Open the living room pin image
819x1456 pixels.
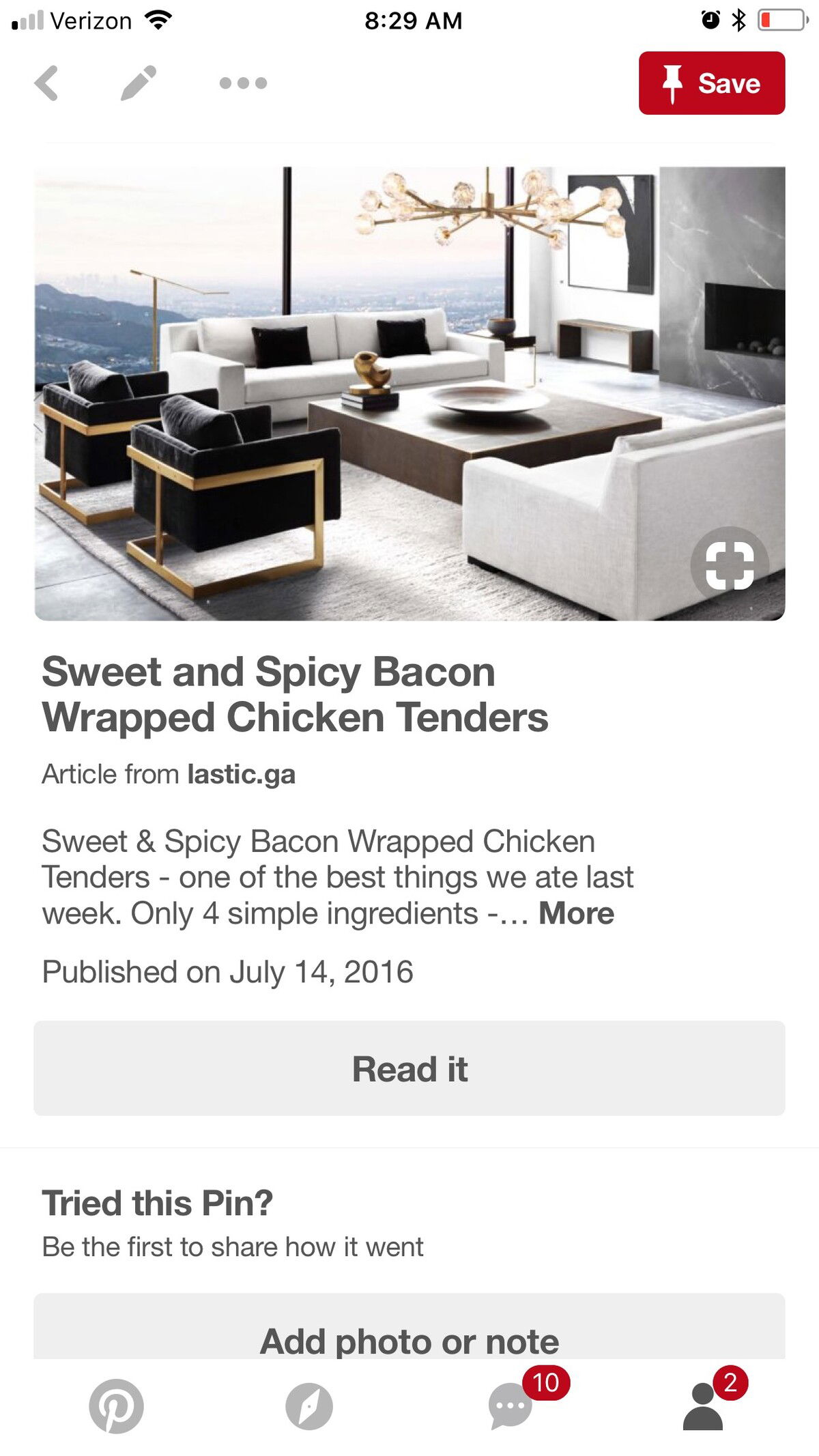[409, 393]
